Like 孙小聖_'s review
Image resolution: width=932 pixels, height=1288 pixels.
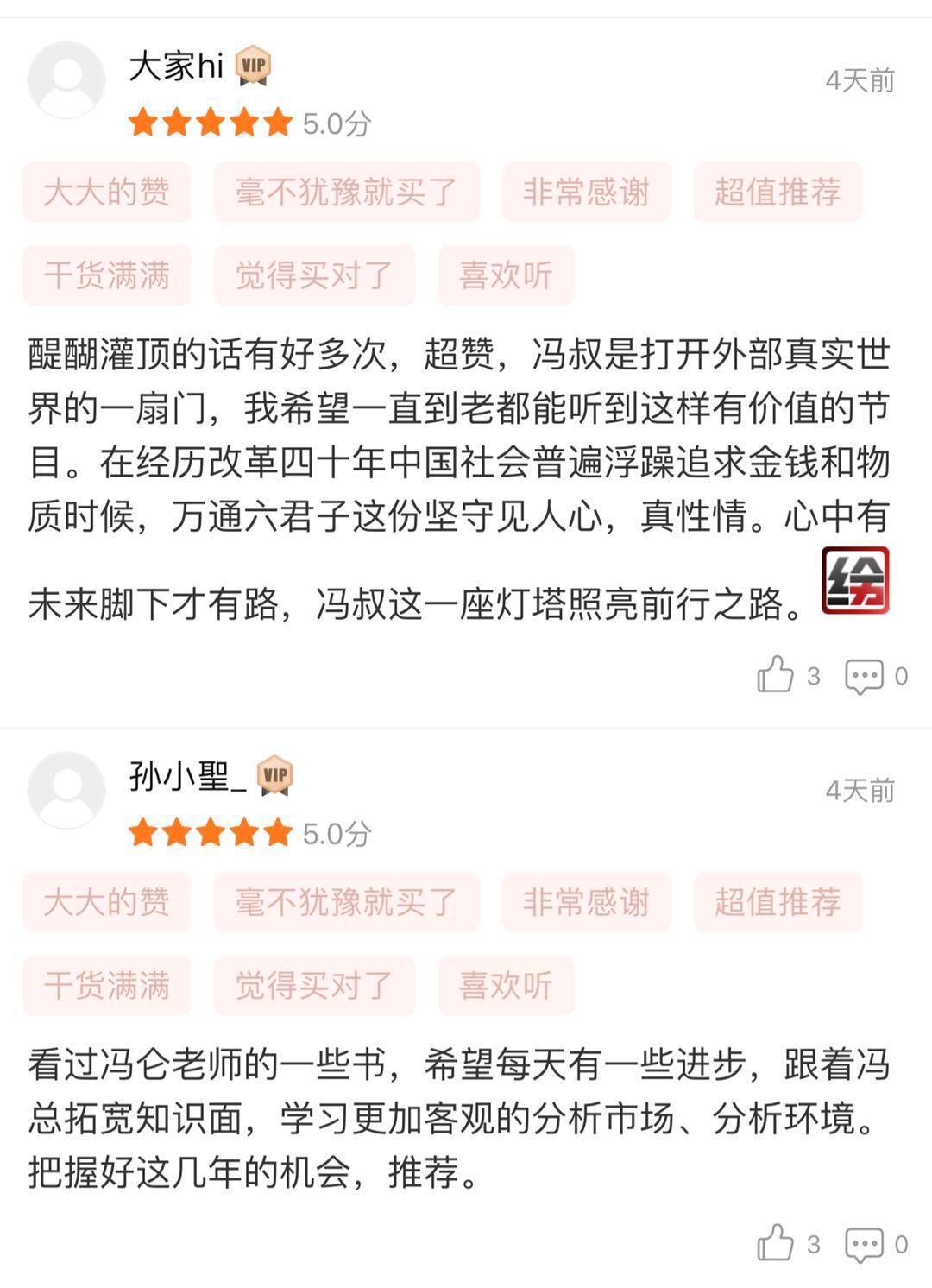pyautogui.click(x=775, y=1244)
